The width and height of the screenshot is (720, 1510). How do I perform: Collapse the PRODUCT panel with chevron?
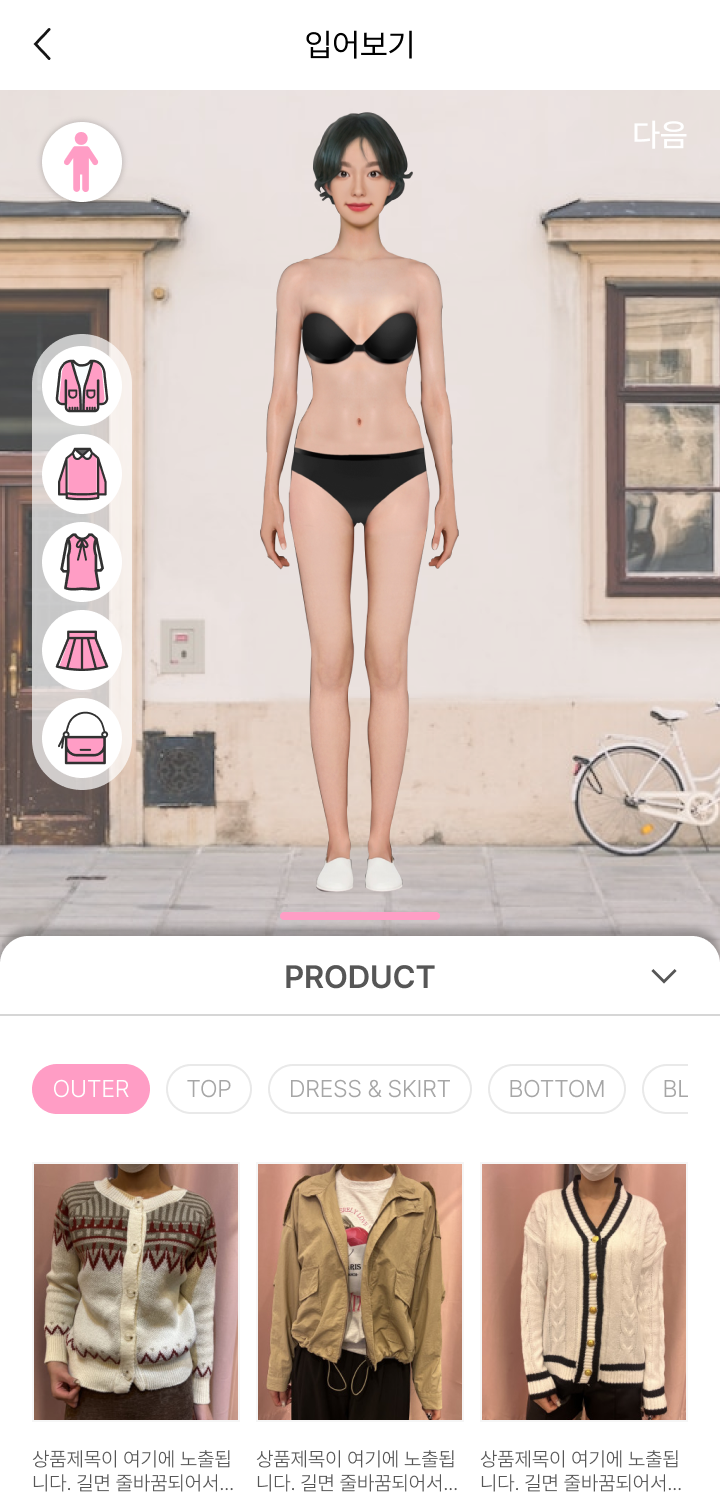[x=664, y=976]
